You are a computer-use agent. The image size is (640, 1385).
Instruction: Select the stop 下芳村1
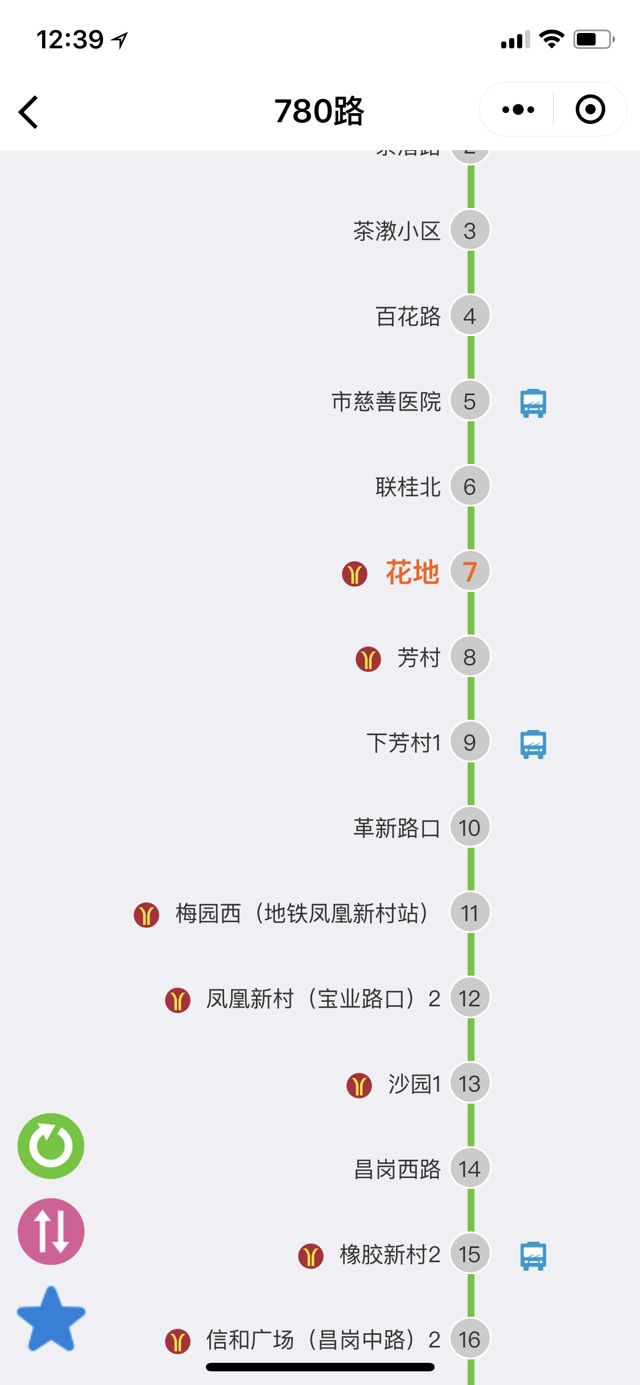point(403,743)
